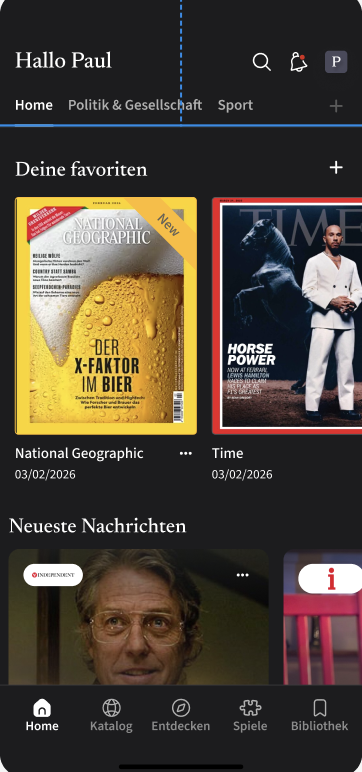Switch to the Entdecken tab
This screenshot has width=362, height=772.
click(x=181, y=715)
